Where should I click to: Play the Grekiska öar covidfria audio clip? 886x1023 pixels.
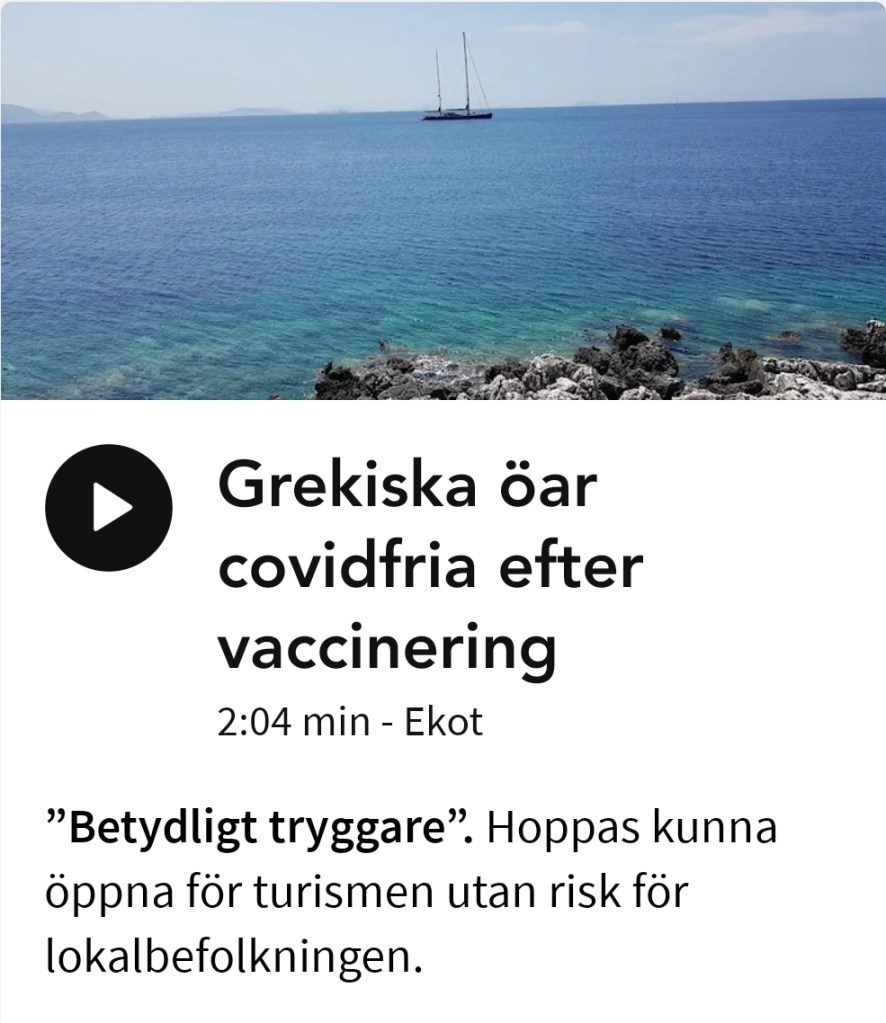click(108, 508)
